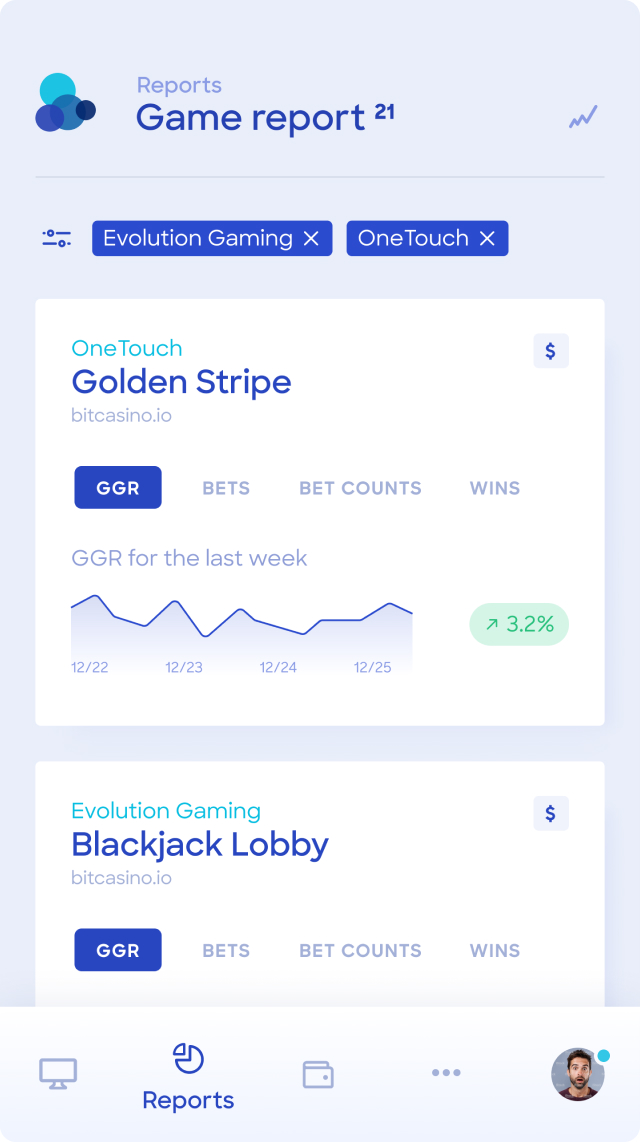Show BET COUNTS for Golden Stripe
The width and height of the screenshot is (640, 1142).
point(360,488)
